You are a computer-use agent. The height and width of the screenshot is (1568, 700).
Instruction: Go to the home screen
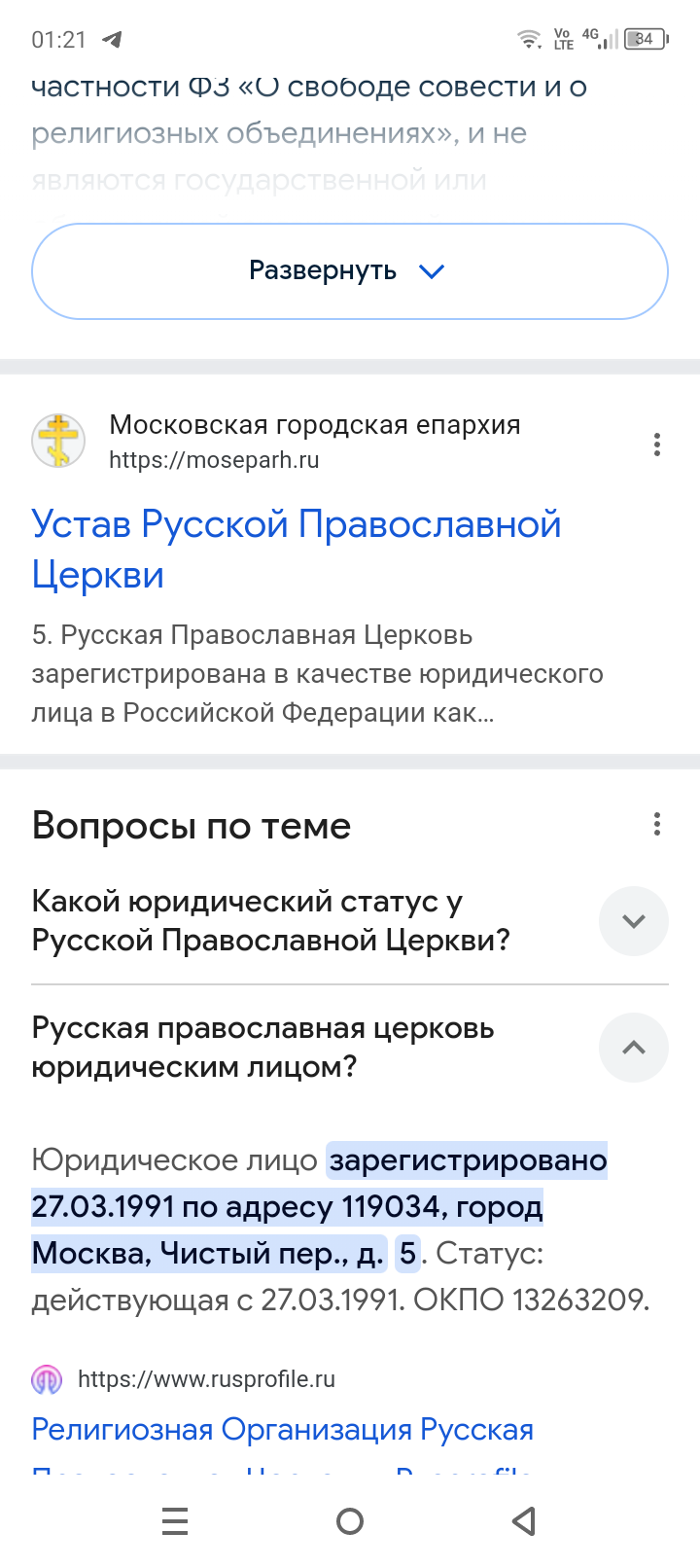pos(350,1521)
